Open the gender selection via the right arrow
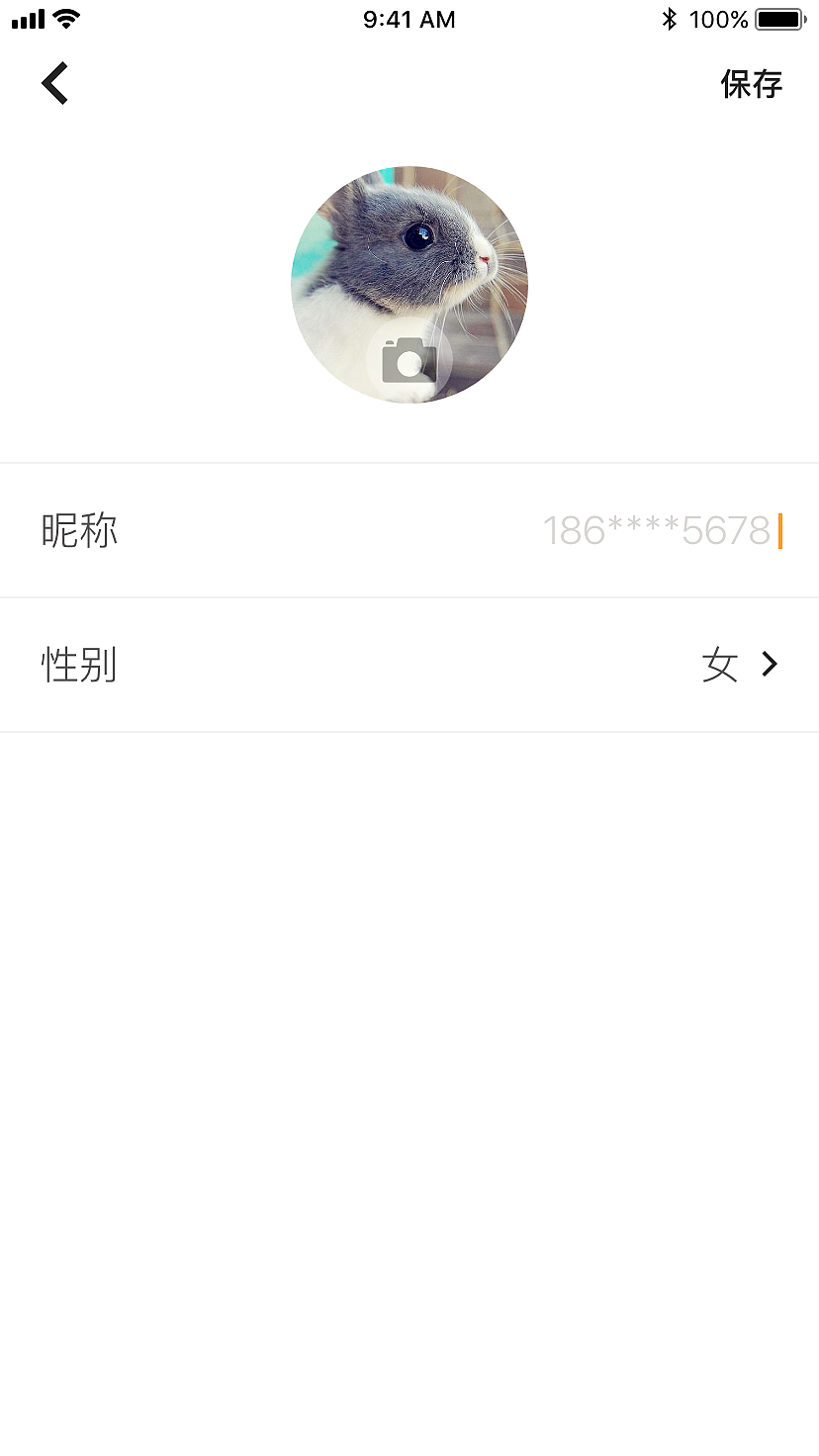Image resolution: width=819 pixels, height=1456 pixels. 770,664
